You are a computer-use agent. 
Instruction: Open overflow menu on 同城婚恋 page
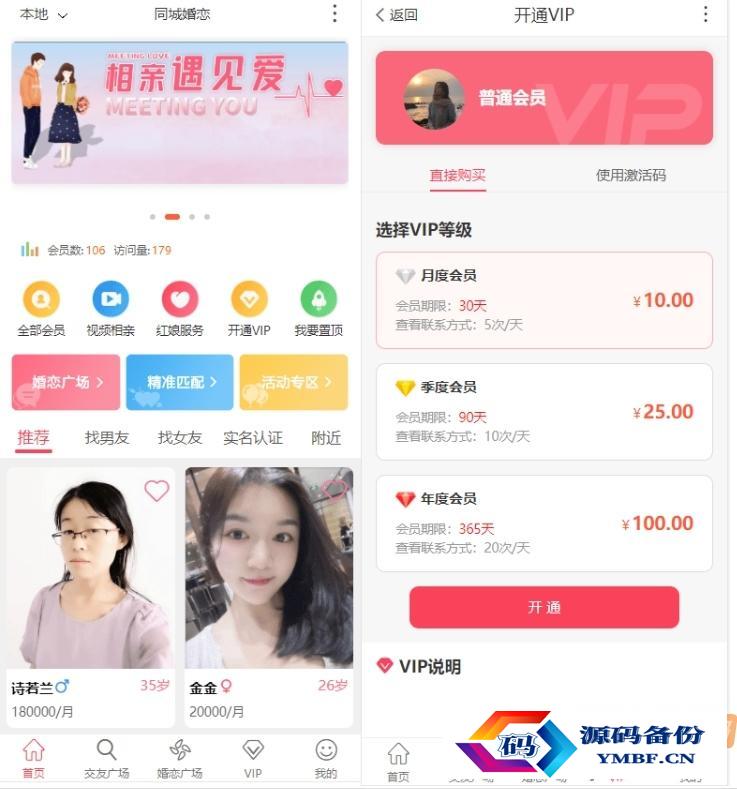tap(334, 14)
